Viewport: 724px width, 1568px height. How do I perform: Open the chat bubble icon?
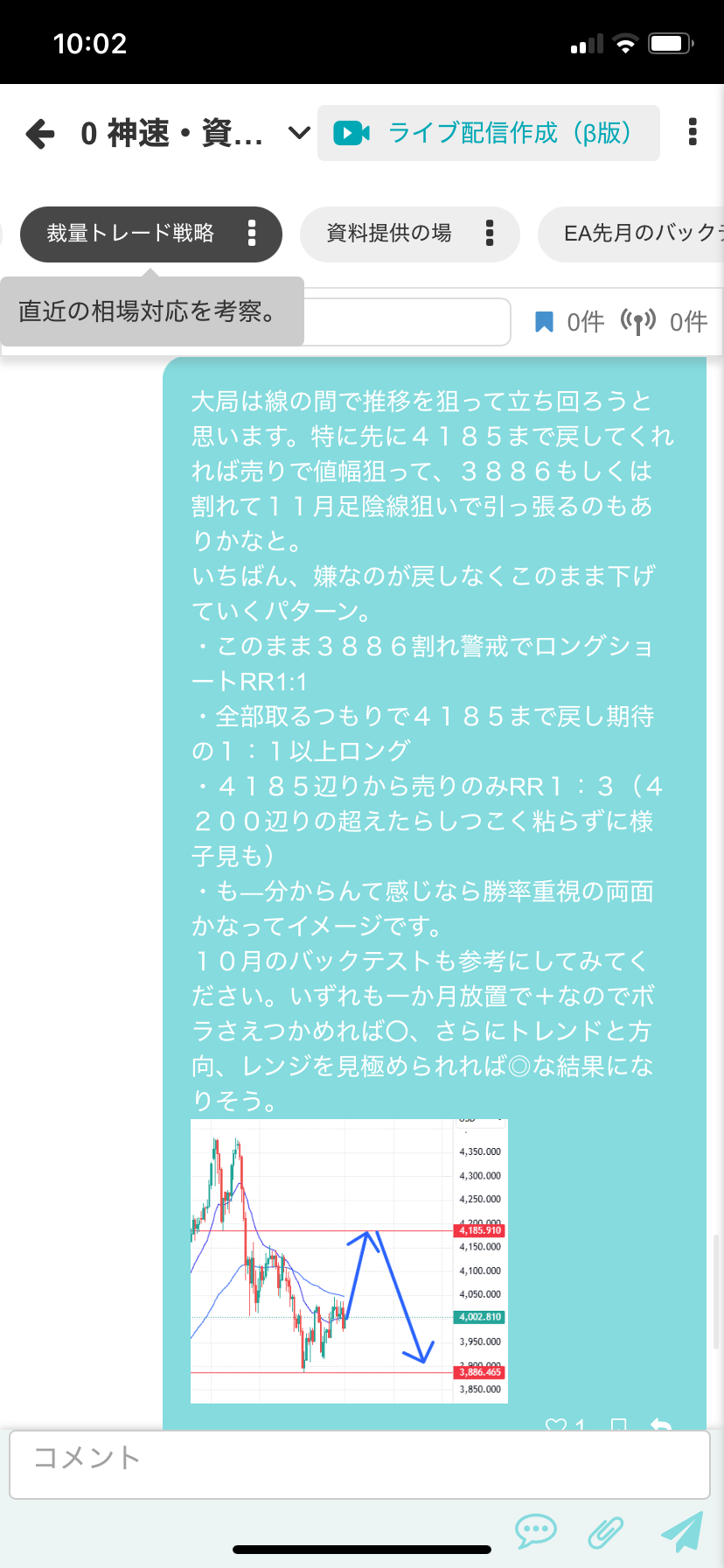point(535,1530)
